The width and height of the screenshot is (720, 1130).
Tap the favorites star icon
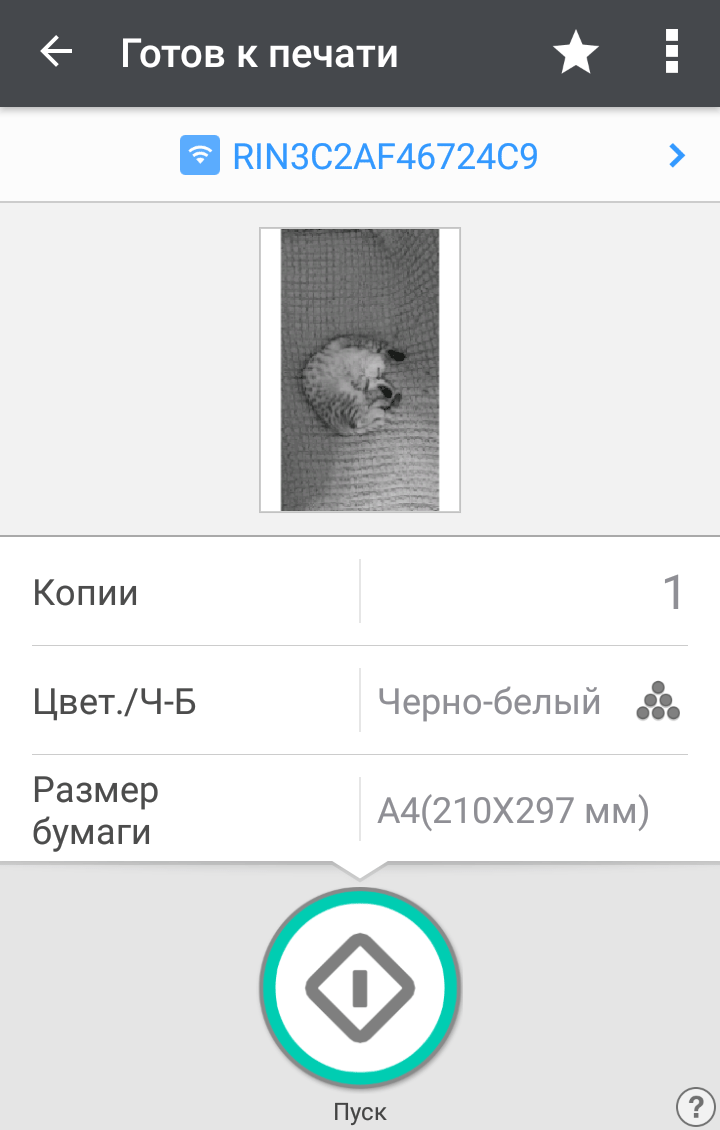point(576,52)
